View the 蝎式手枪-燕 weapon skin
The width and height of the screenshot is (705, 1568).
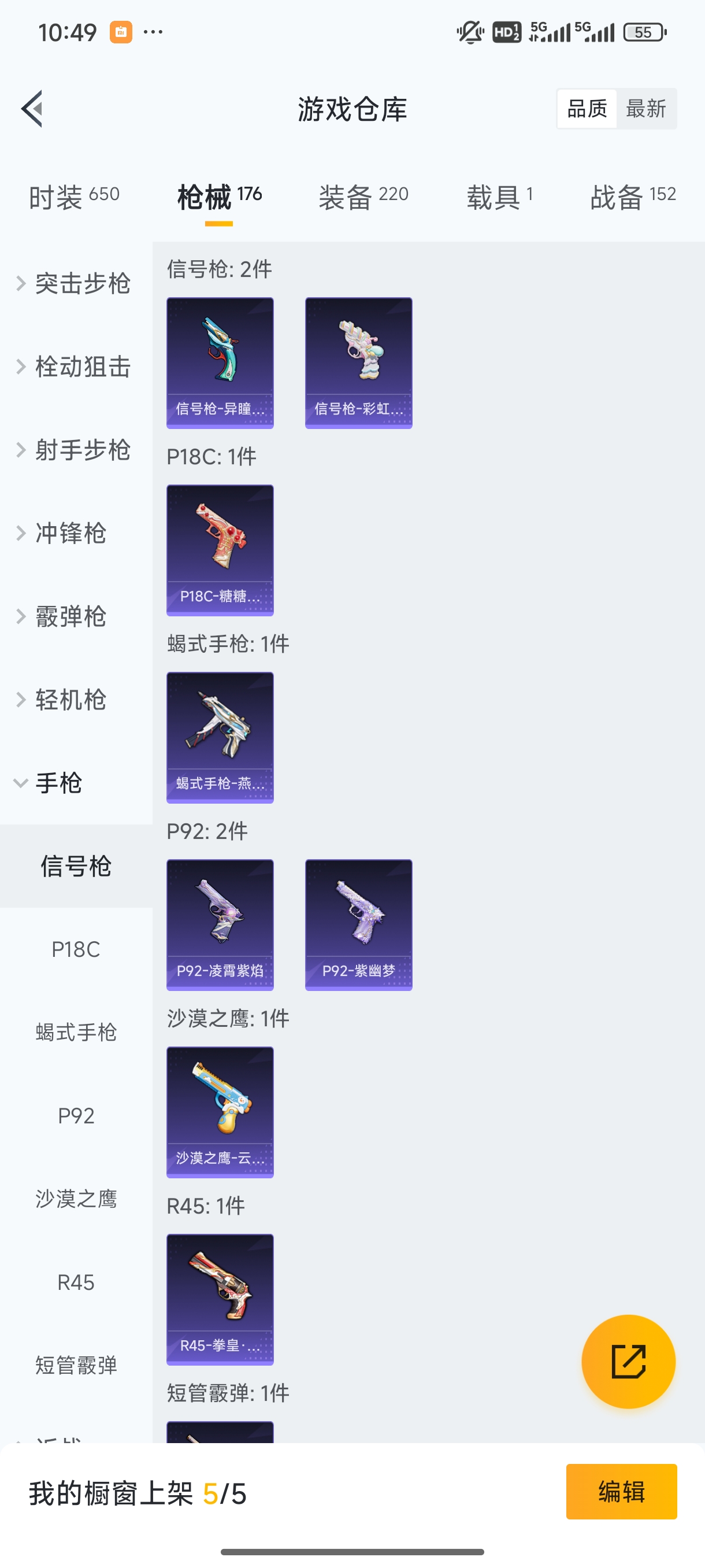coord(220,737)
